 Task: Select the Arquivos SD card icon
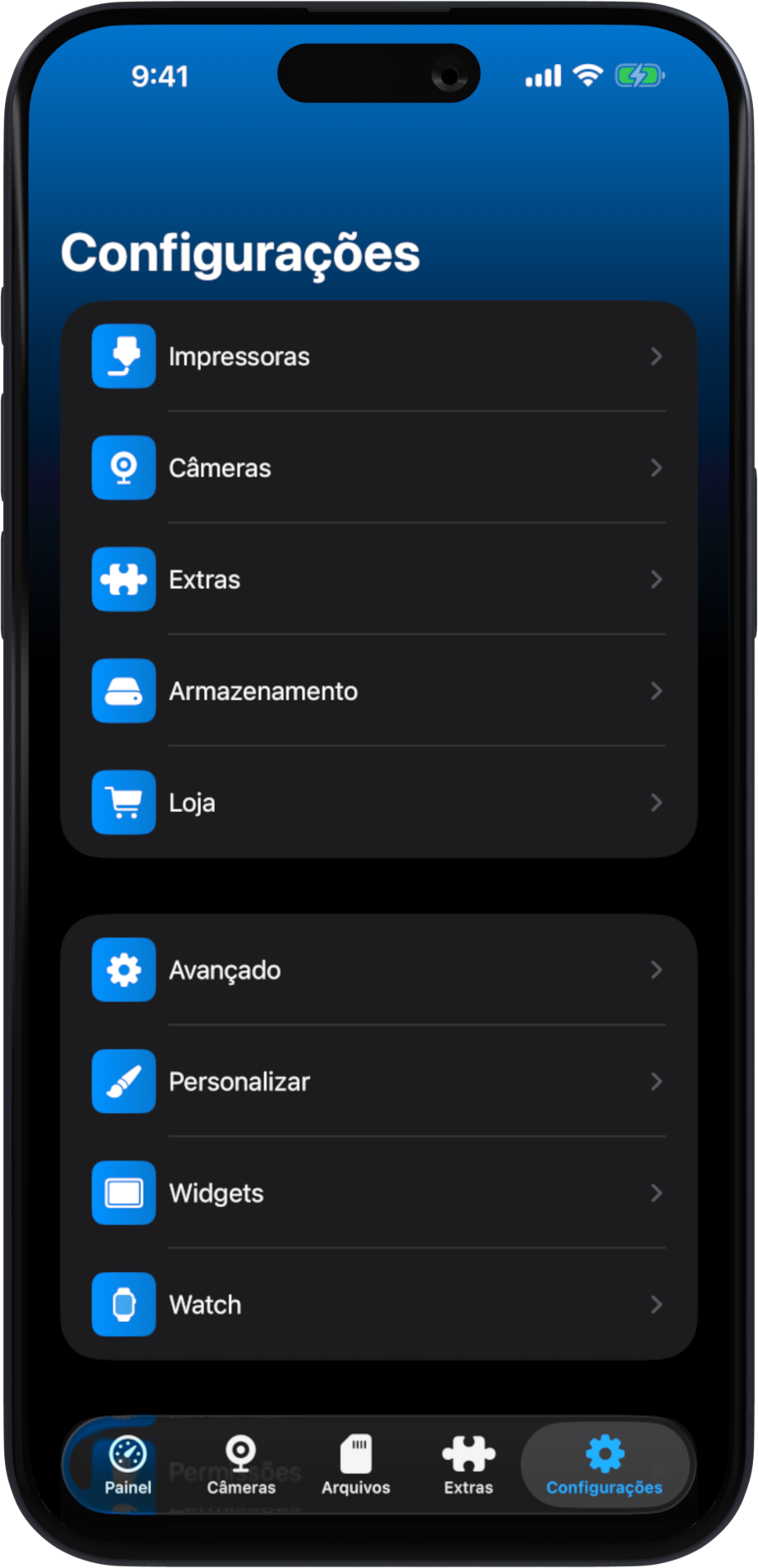[x=355, y=1452]
